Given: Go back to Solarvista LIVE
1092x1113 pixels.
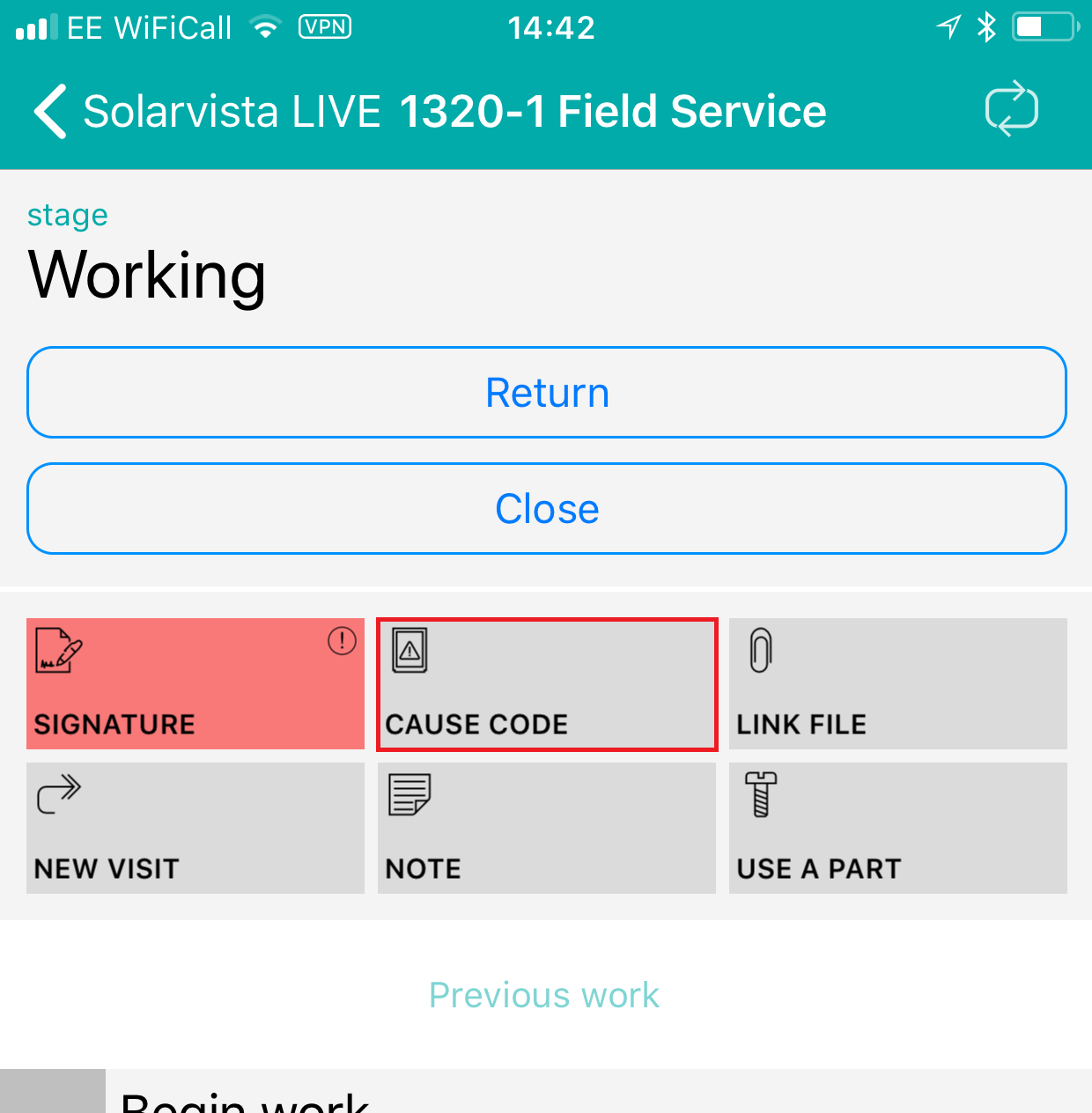Looking at the screenshot, I should coord(51,112).
